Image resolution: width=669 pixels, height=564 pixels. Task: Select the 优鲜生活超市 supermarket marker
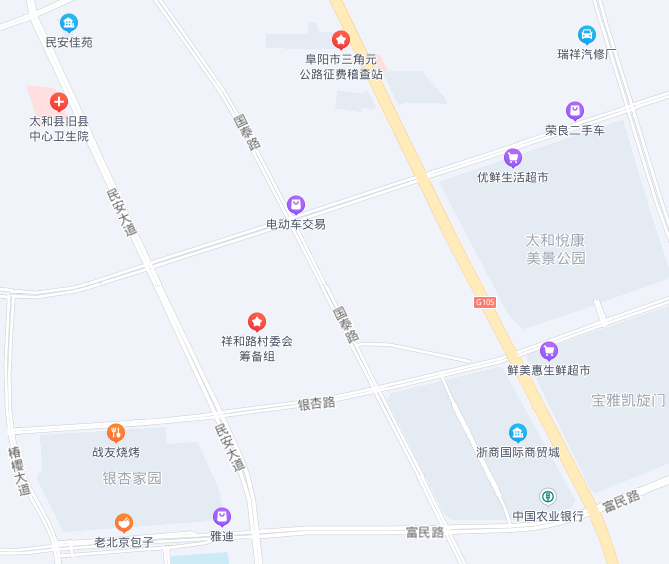pos(513,158)
